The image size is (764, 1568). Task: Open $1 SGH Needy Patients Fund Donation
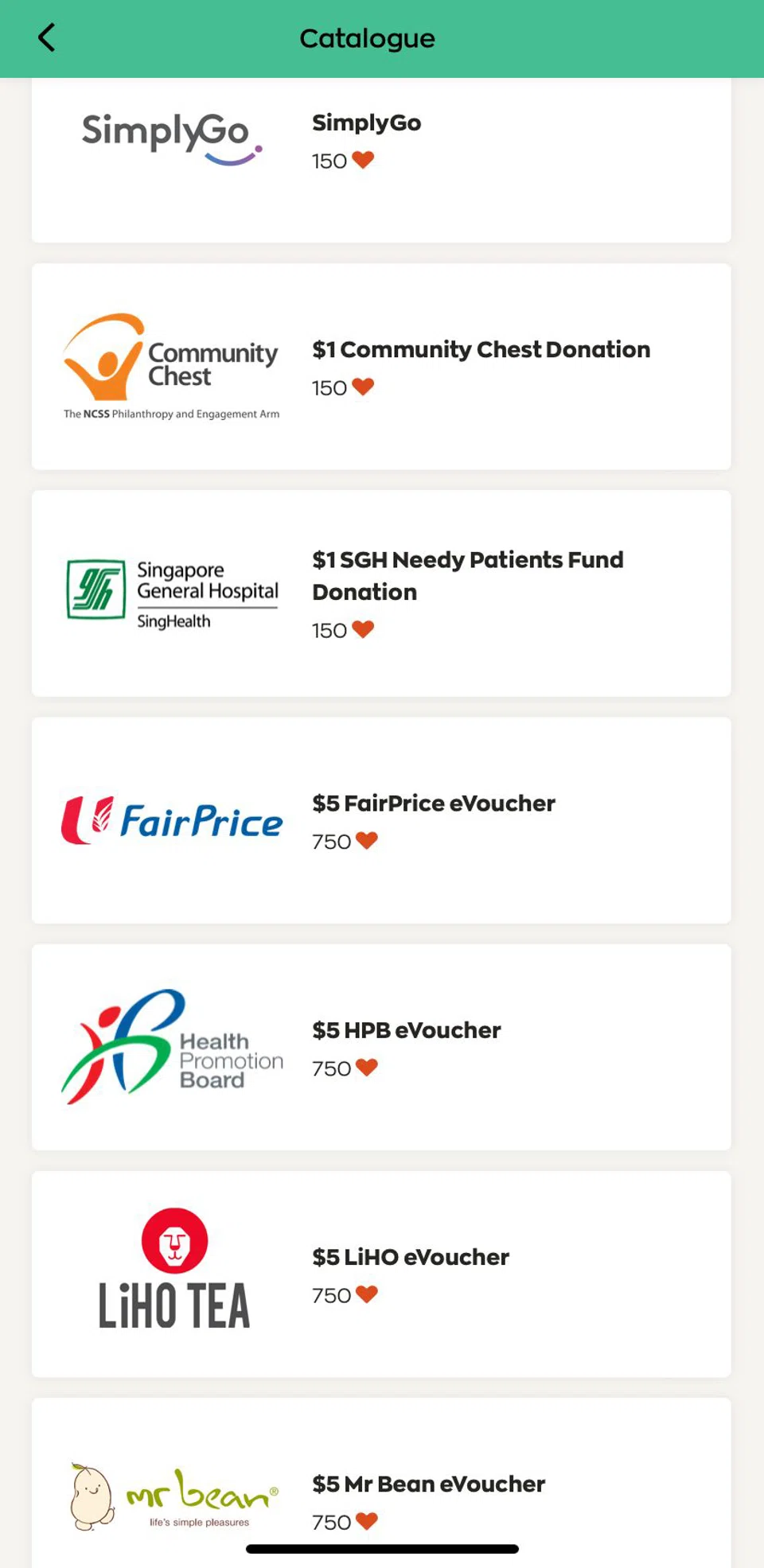pyautogui.click(x=380, y=593)
